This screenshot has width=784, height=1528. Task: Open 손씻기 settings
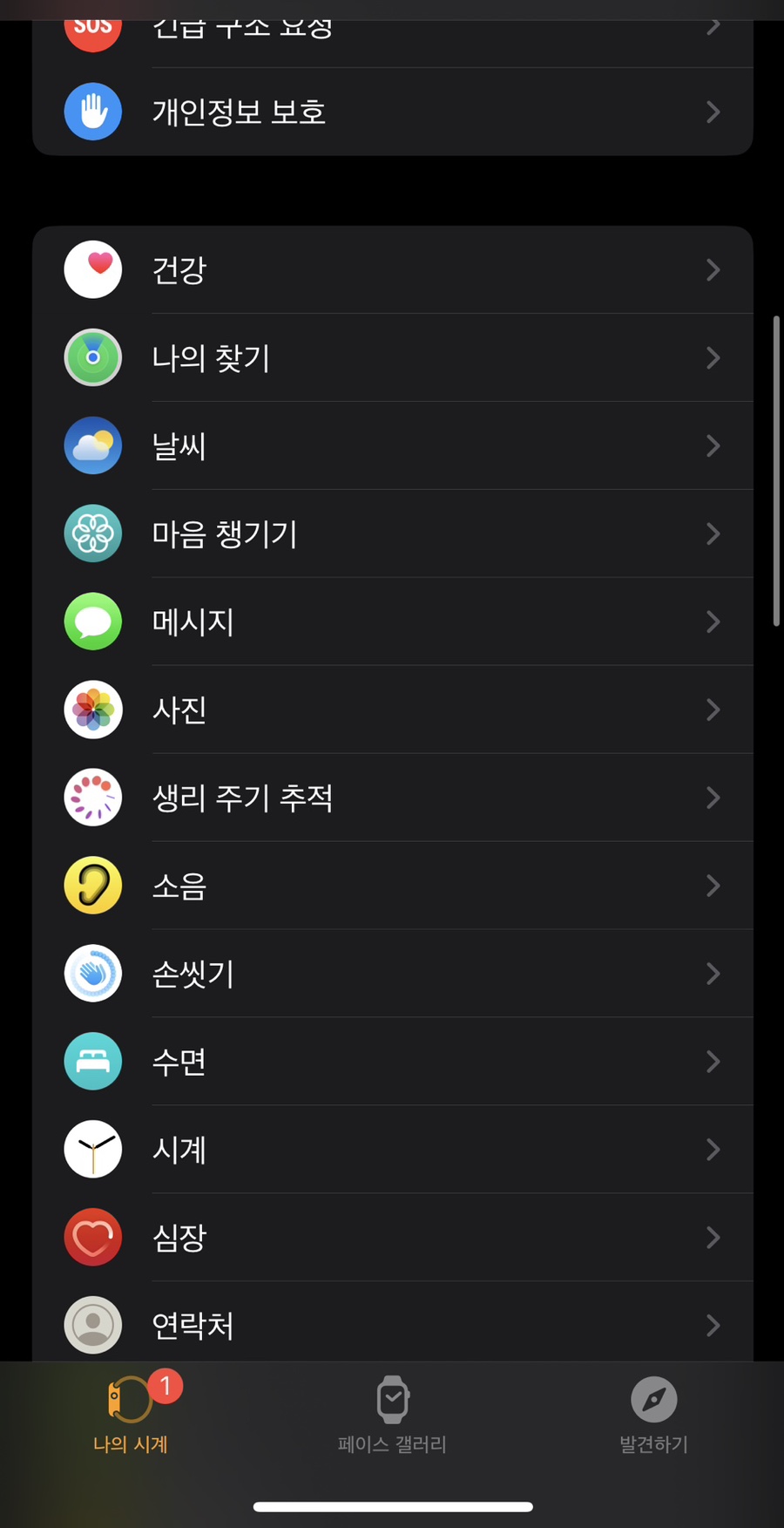(x=392, y=974)
